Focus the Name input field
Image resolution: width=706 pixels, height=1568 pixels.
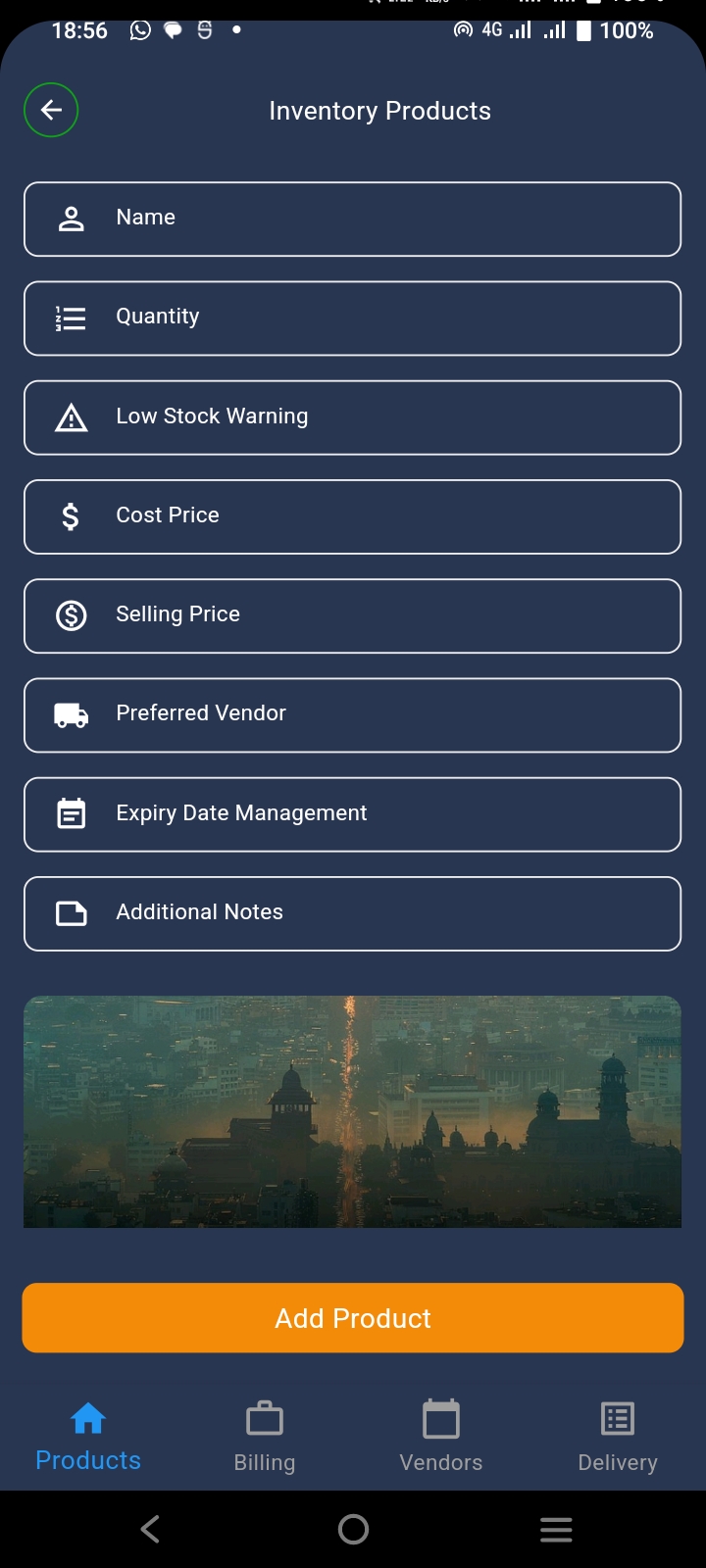[x=353, y=219]
